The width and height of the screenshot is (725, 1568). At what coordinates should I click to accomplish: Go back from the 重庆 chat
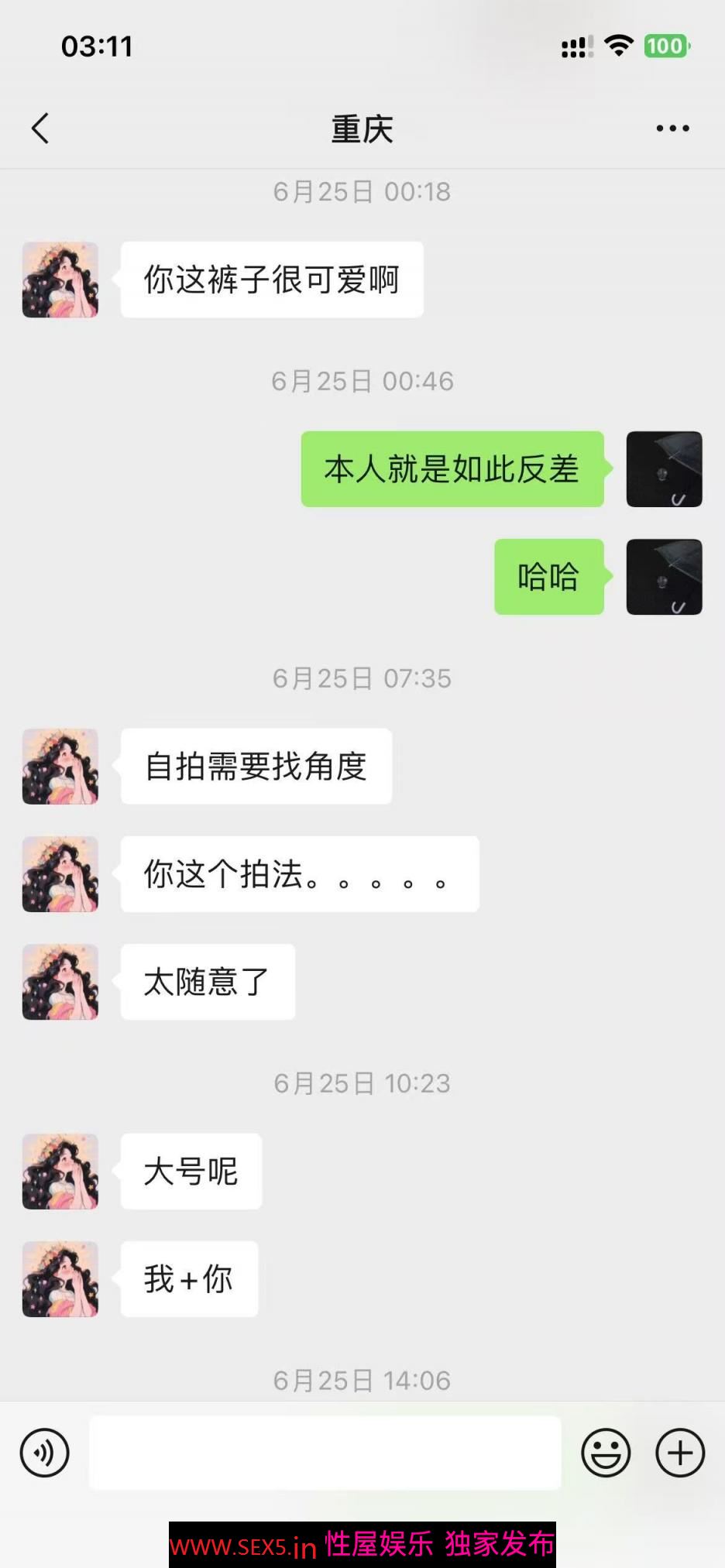pos(40,129)
